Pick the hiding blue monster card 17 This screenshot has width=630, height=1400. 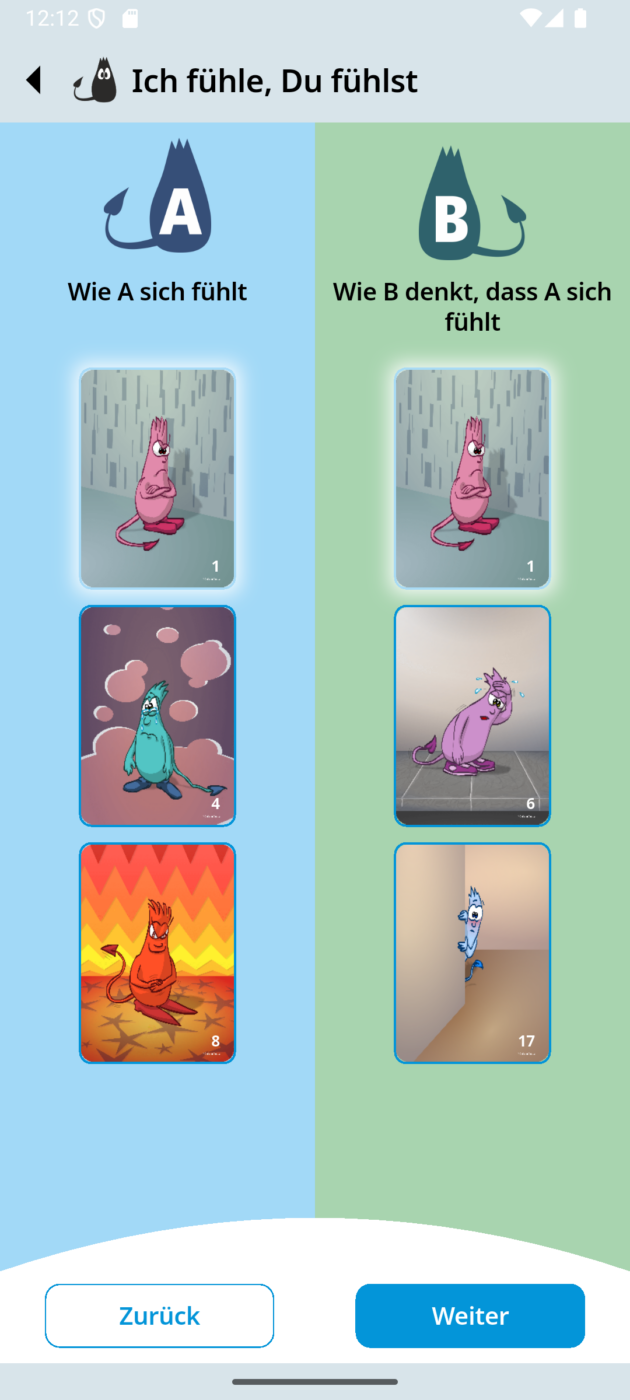(472, 953)
